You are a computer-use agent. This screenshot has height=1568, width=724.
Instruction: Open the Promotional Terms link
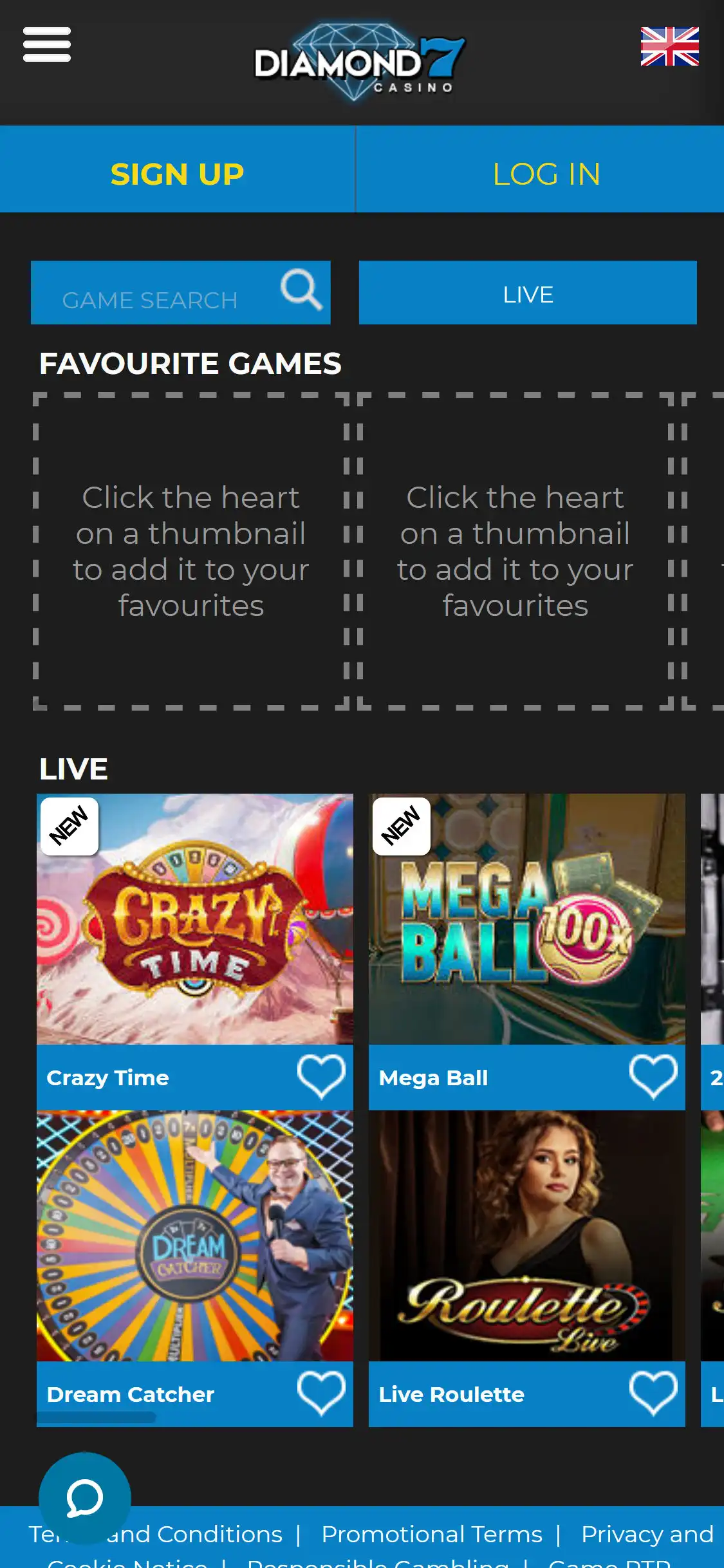click(431, 1535)
